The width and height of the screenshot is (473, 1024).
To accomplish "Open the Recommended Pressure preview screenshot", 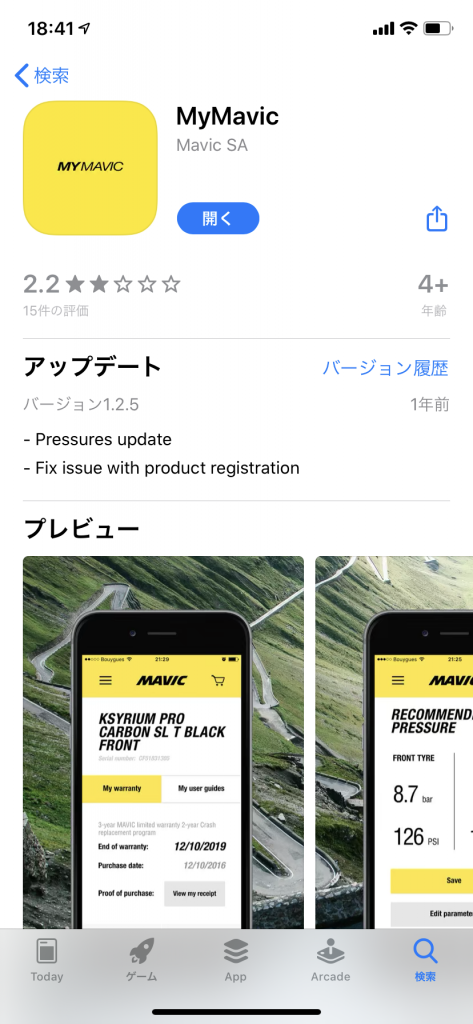I will click(394, 742).
